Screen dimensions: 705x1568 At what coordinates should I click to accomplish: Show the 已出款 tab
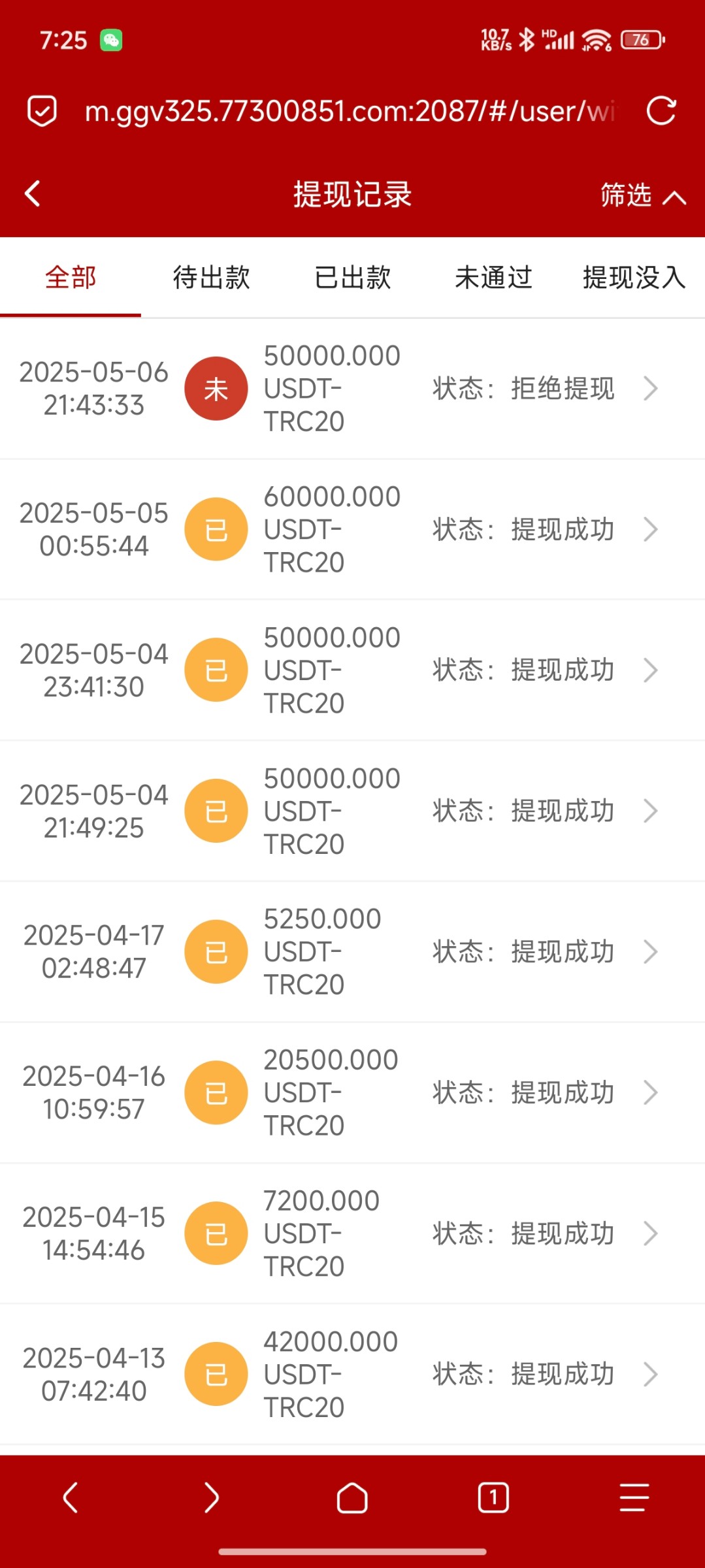click(352, 278)
